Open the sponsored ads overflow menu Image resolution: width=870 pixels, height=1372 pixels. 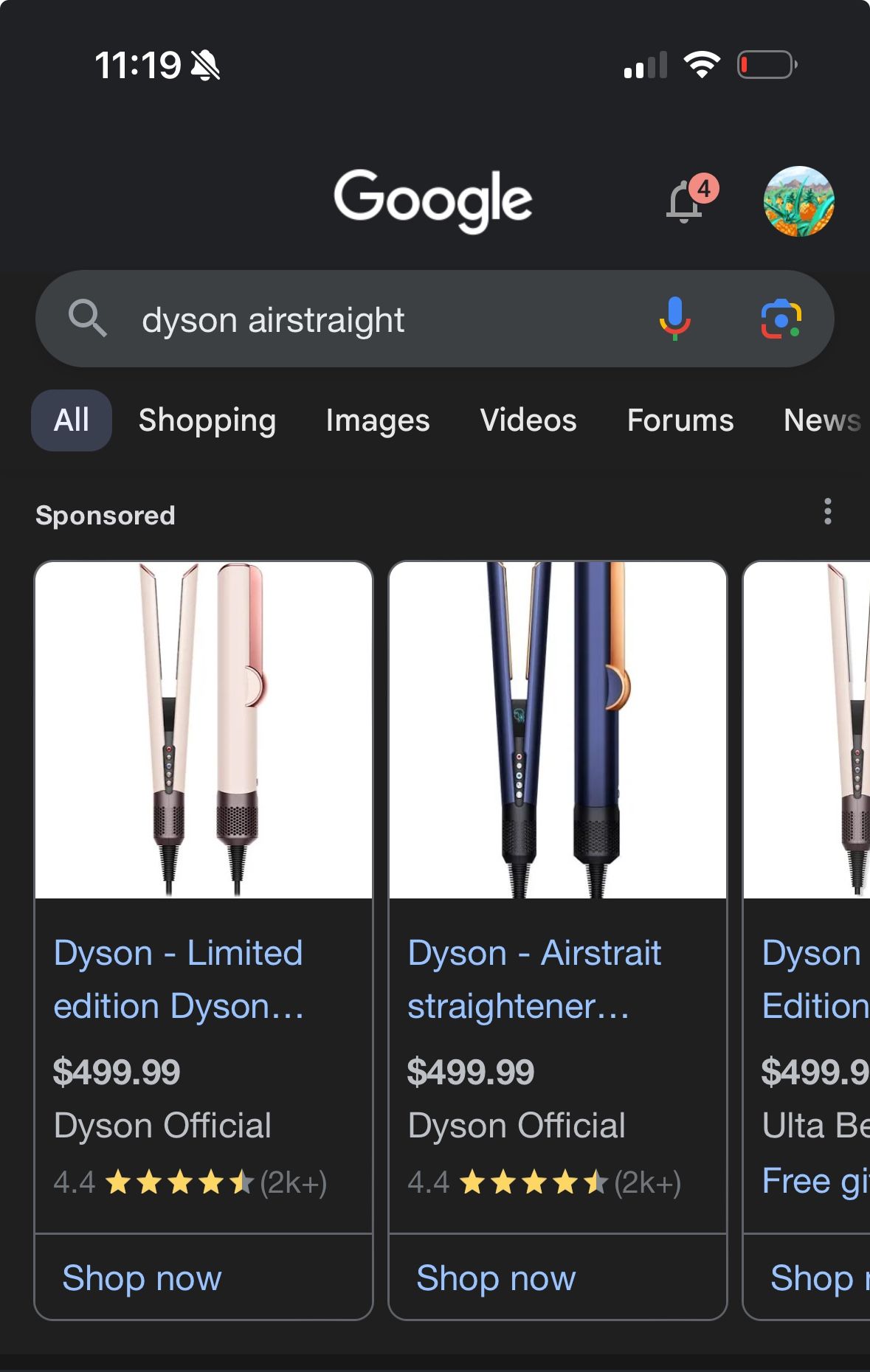point(828,511)
